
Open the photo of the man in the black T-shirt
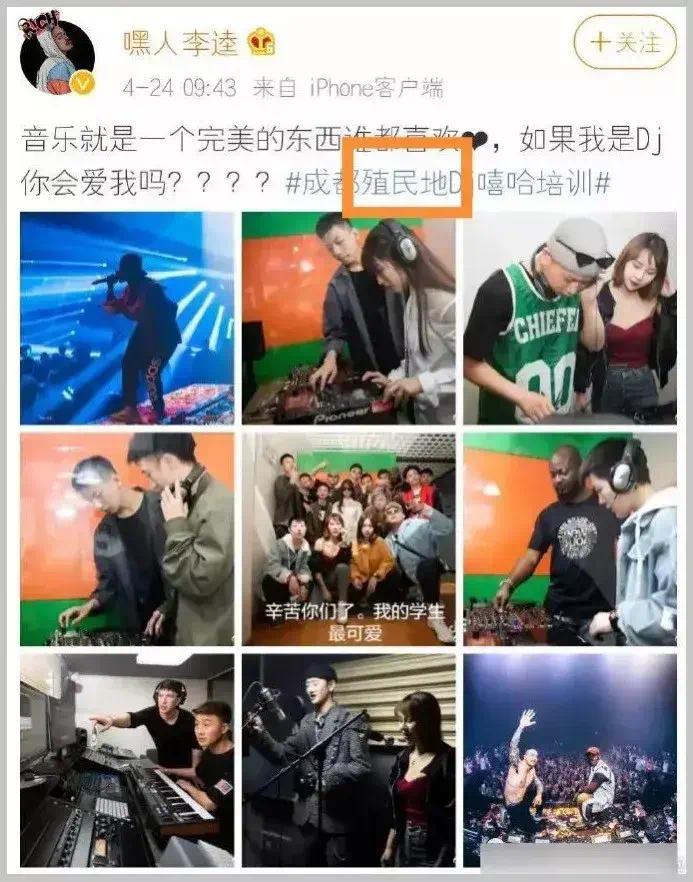pyautogui.click(x=569, y=539)
